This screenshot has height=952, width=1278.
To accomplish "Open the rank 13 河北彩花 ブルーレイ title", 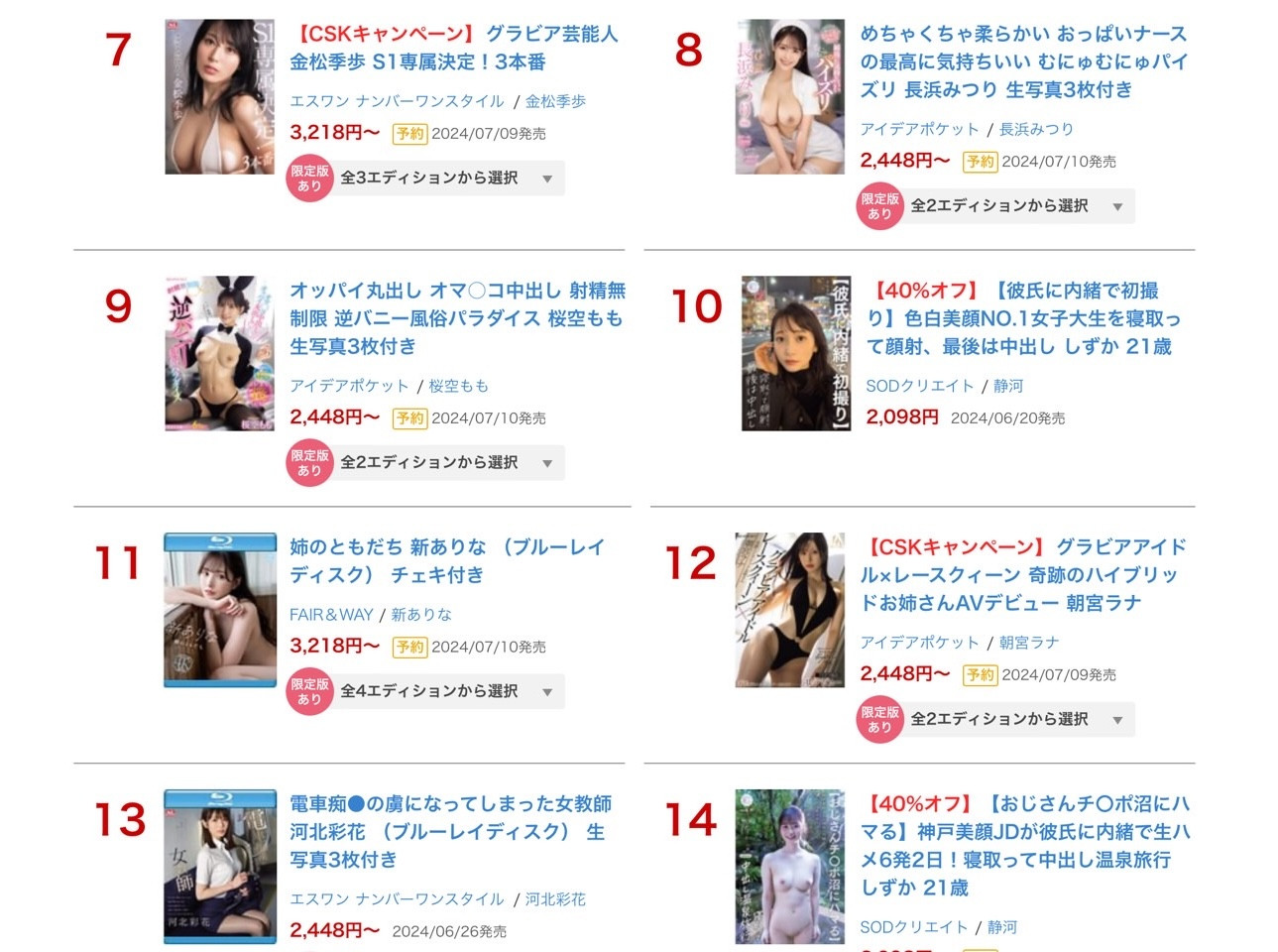I will click(x=449, y=831).
